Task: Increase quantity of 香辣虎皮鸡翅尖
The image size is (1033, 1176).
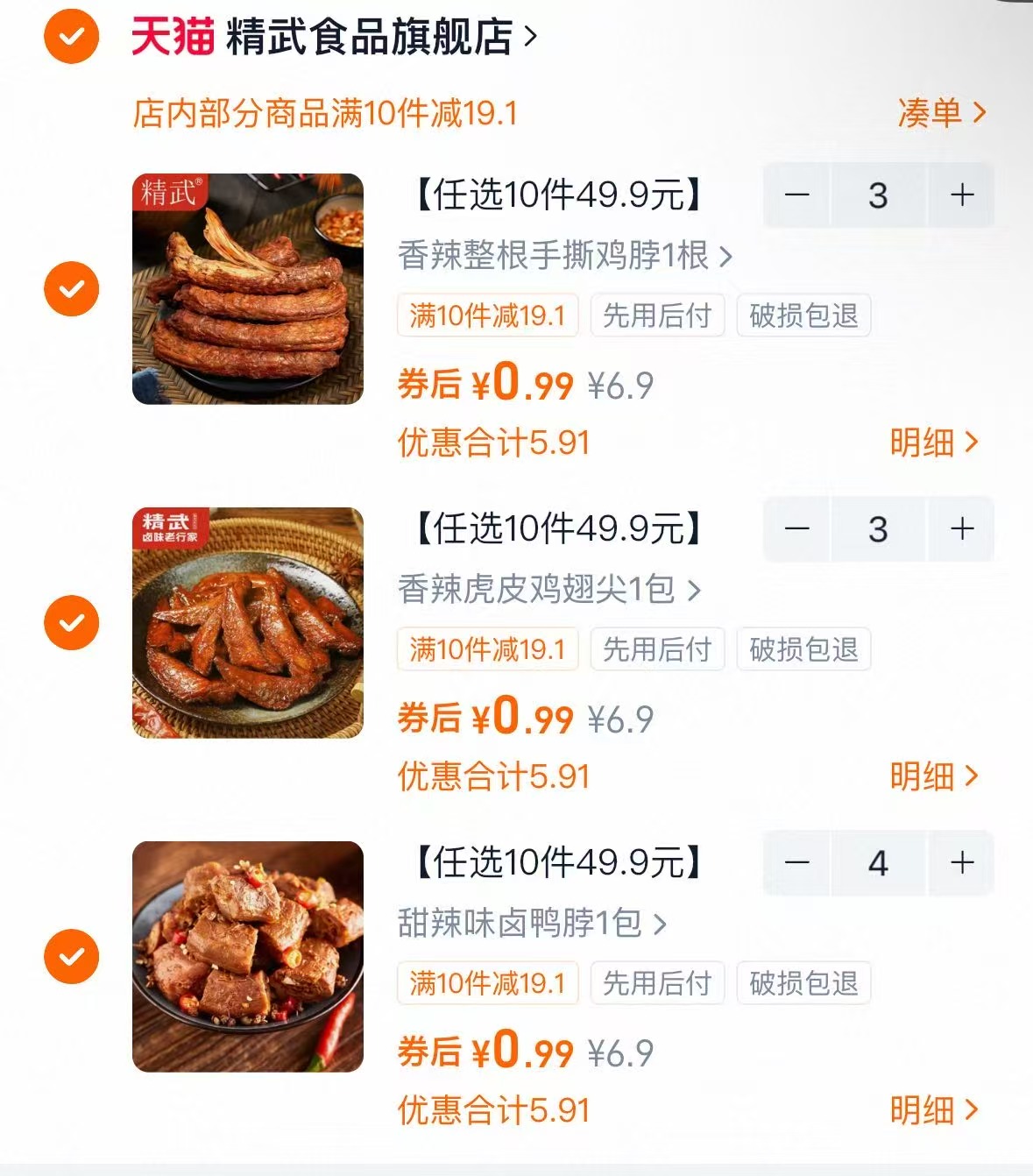Action: [960, 529]
